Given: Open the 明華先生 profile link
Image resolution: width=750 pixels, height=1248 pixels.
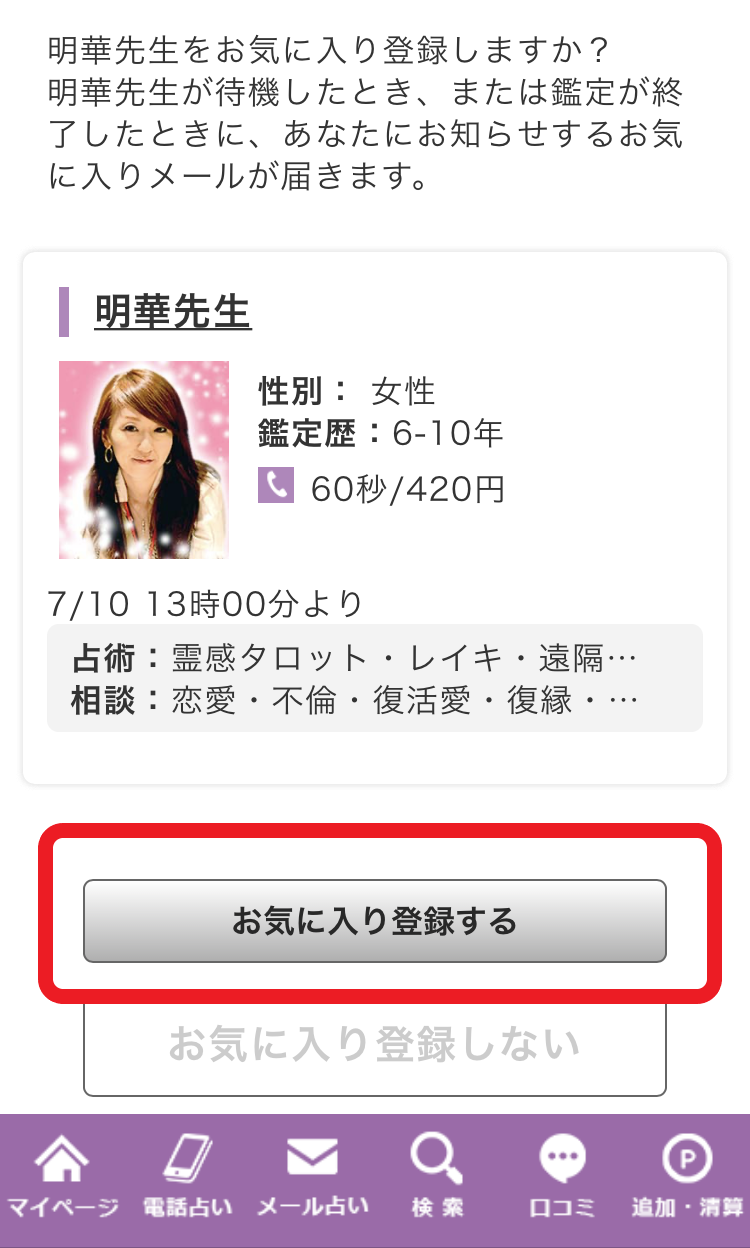Looking at the screenshot, I should coord(172,312).
